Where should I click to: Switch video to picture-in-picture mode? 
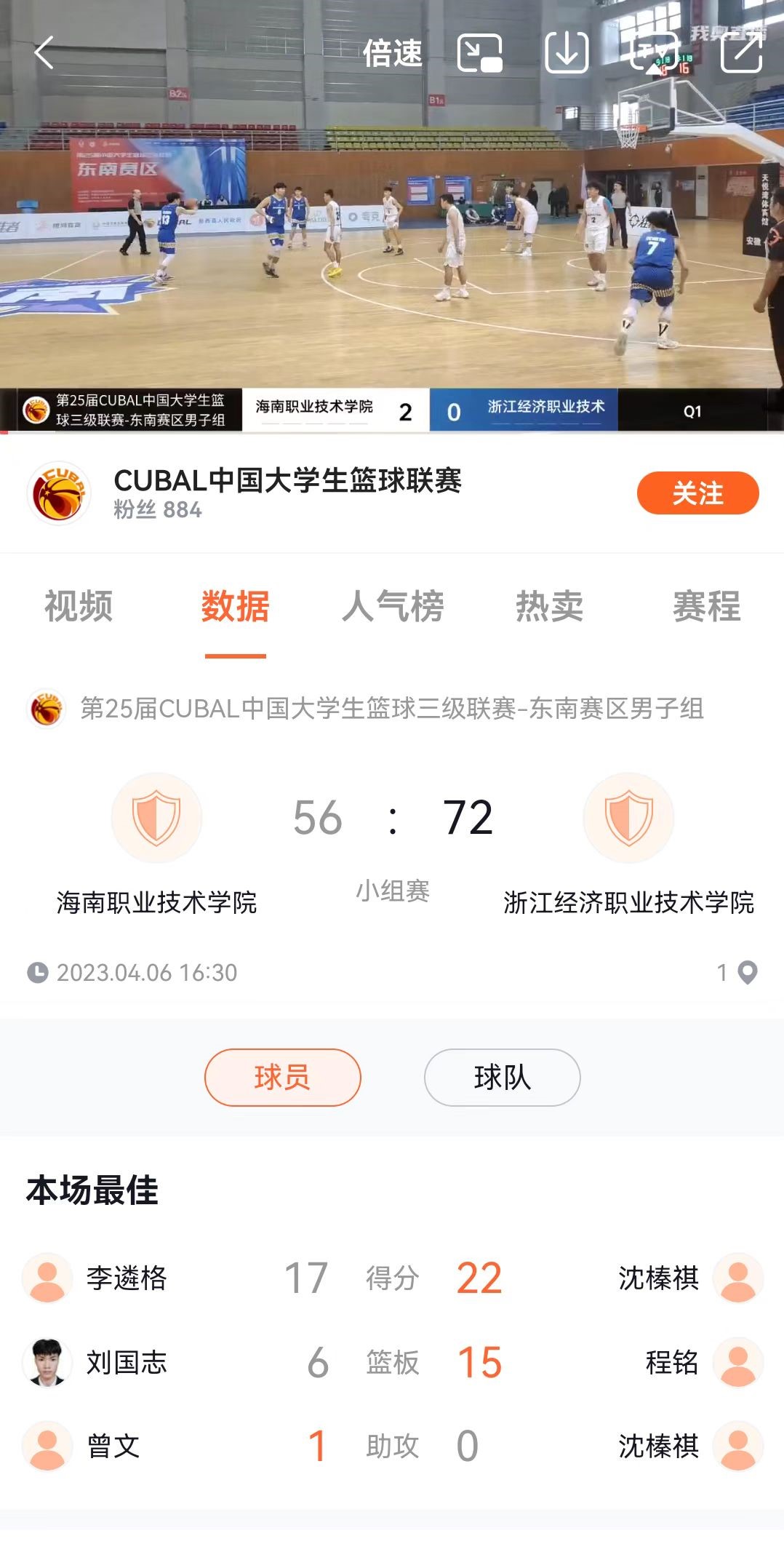(479, 53)
